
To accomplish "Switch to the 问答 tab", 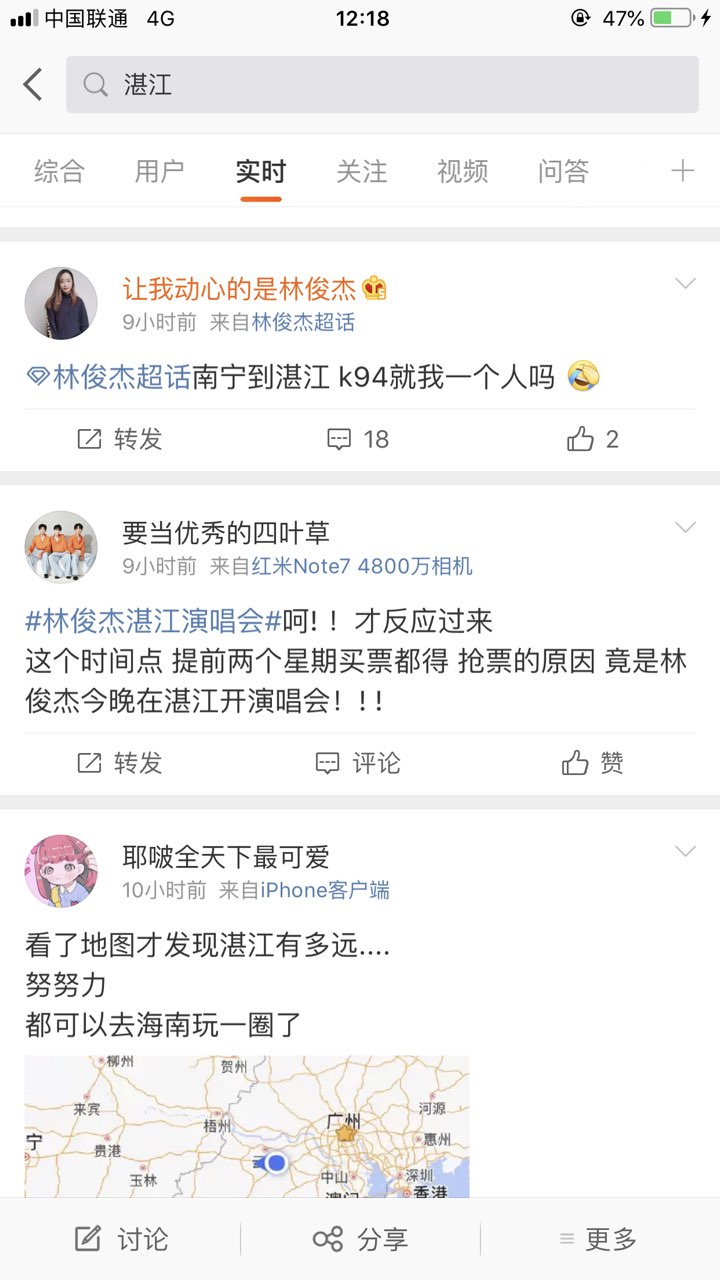I will pos(563,172).
